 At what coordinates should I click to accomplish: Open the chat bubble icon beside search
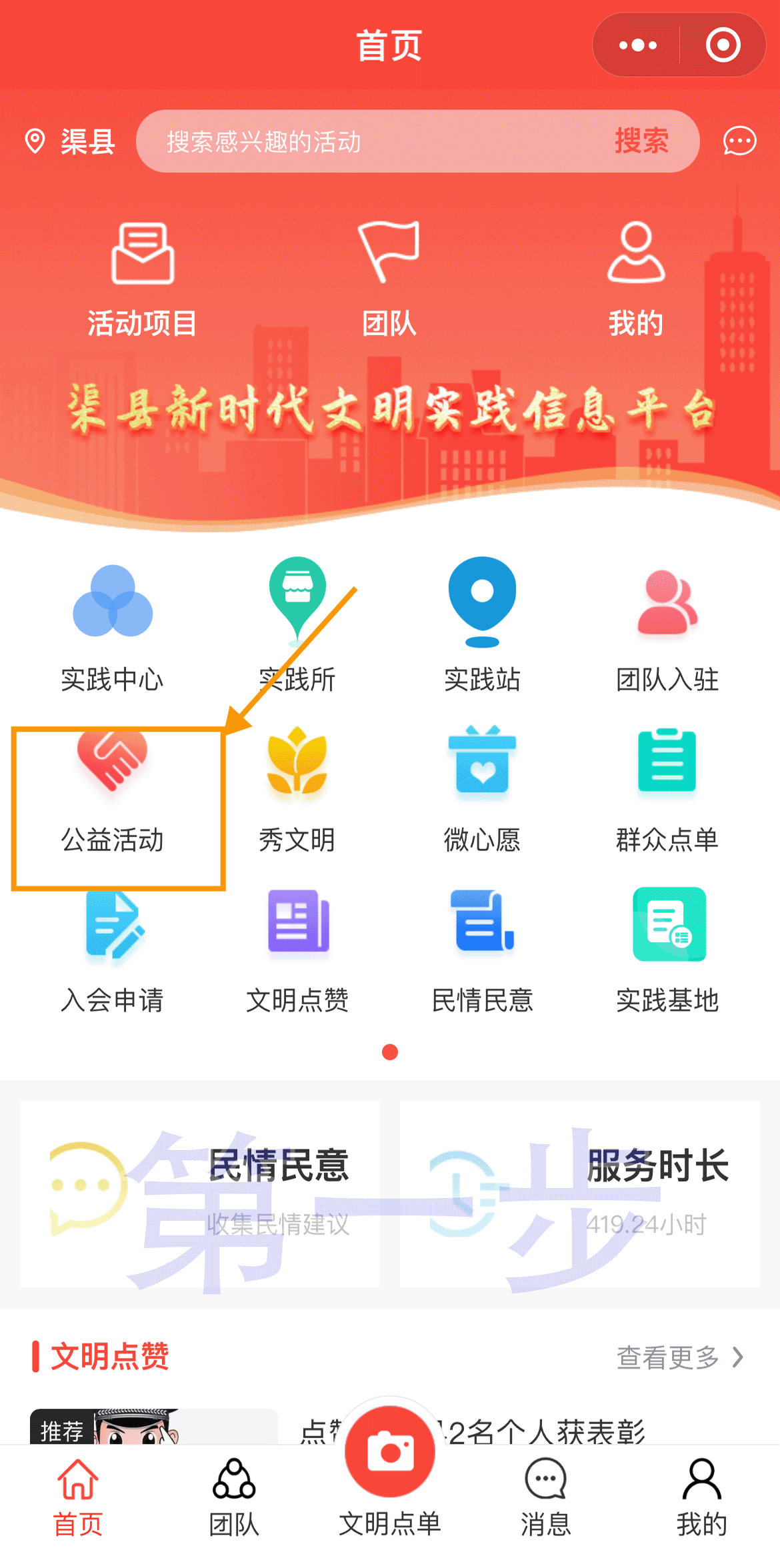739,141
